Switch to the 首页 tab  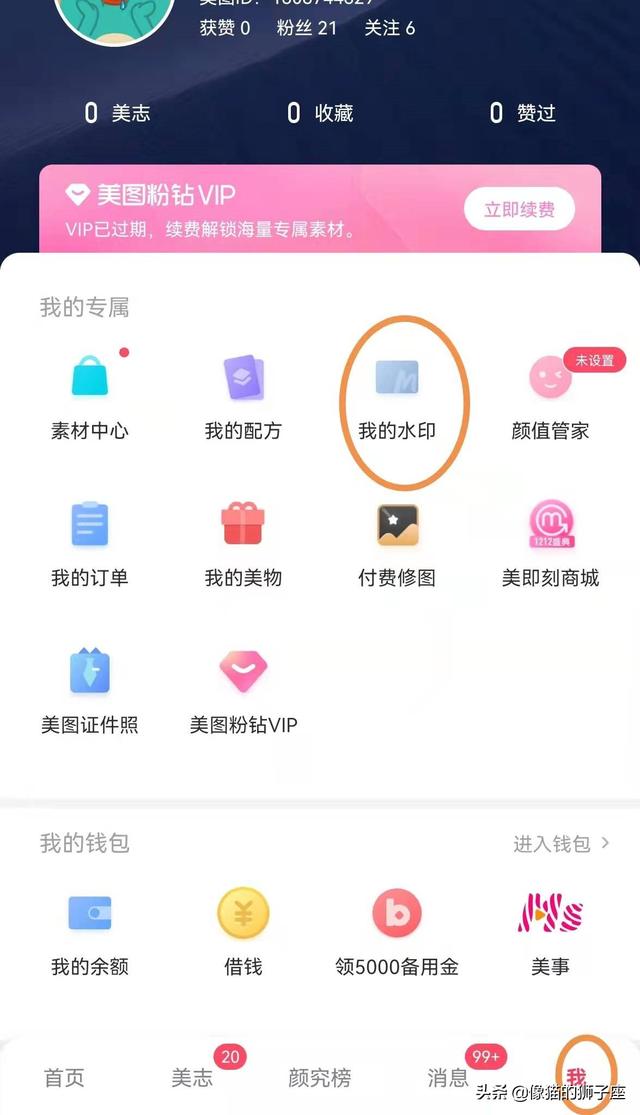[64, 1077]
